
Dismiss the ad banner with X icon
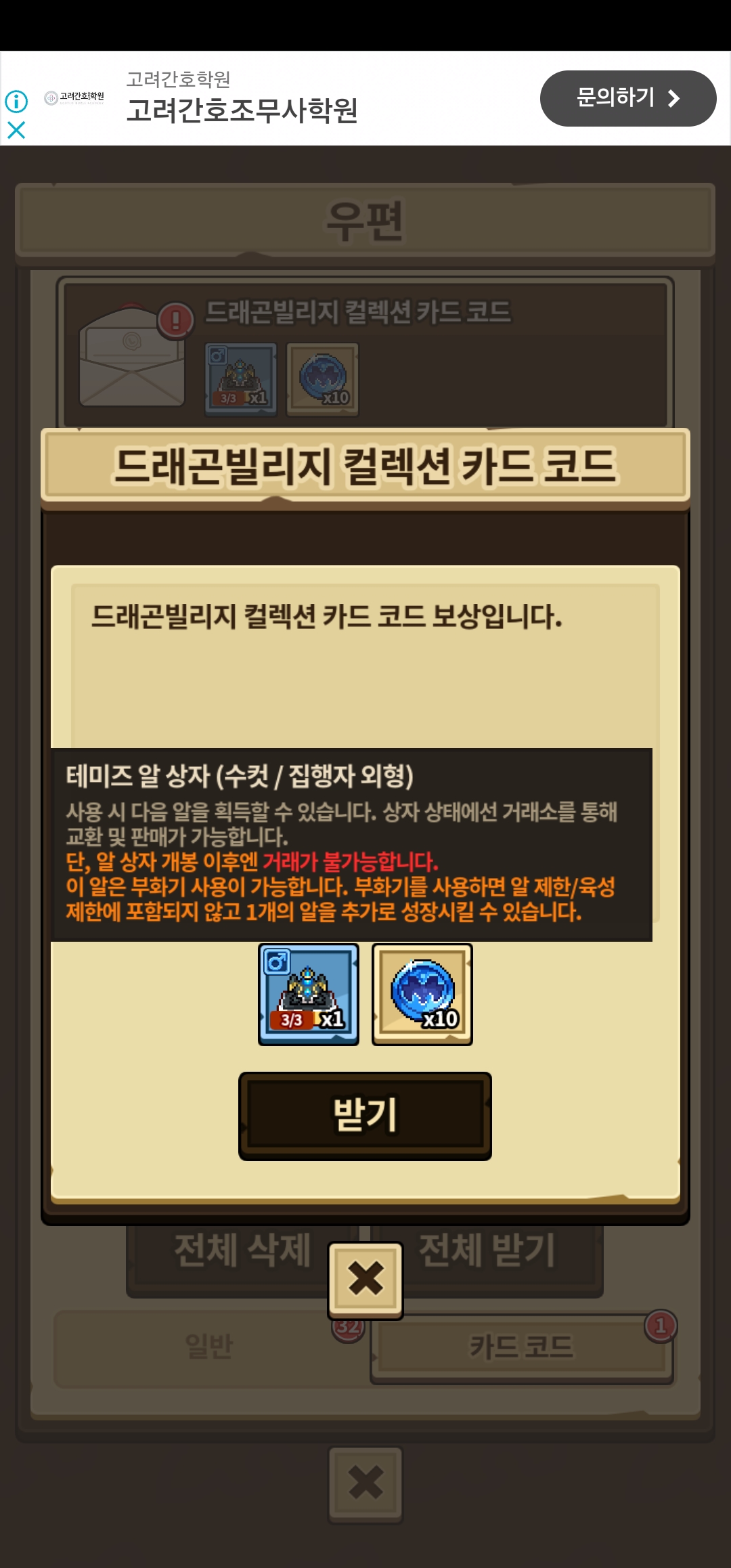16,130
